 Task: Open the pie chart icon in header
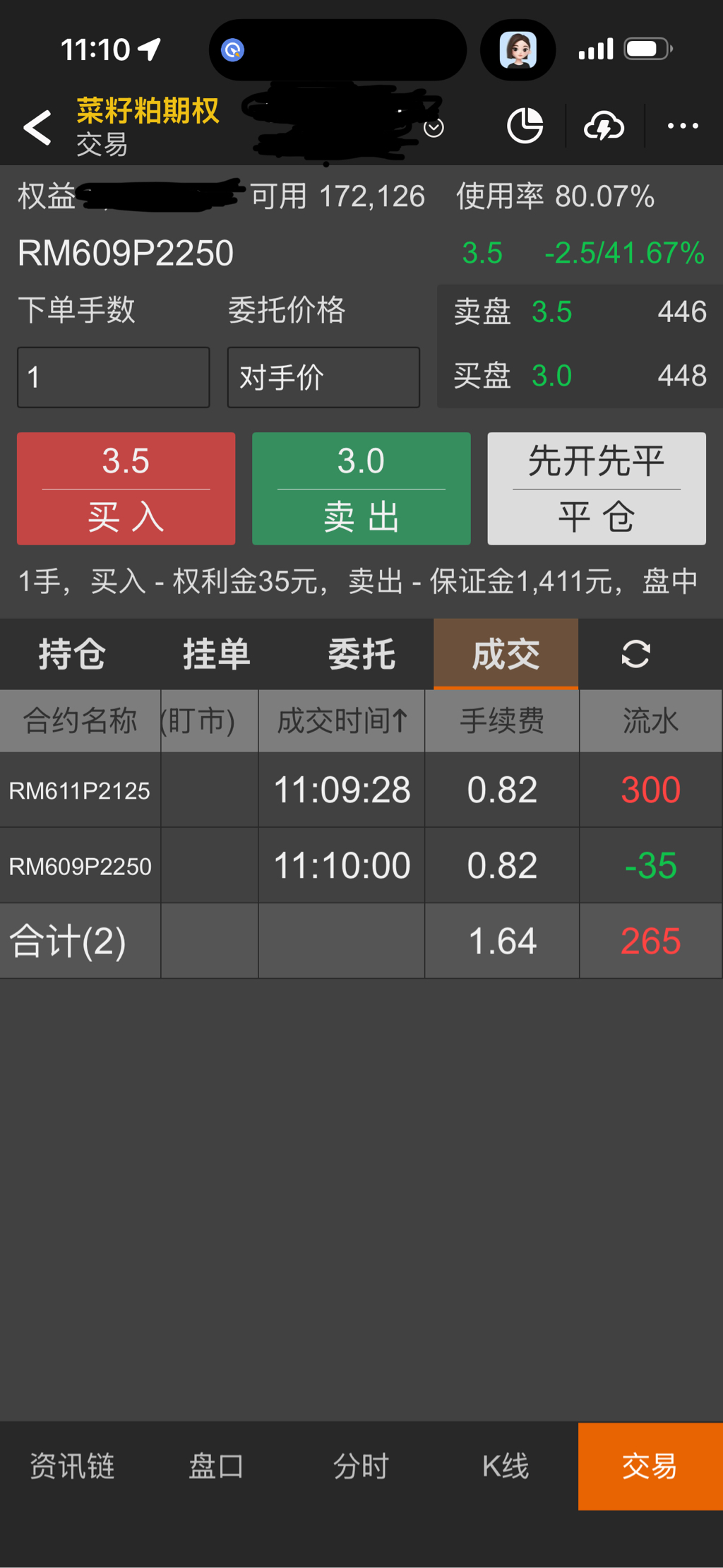coord(525,126)
